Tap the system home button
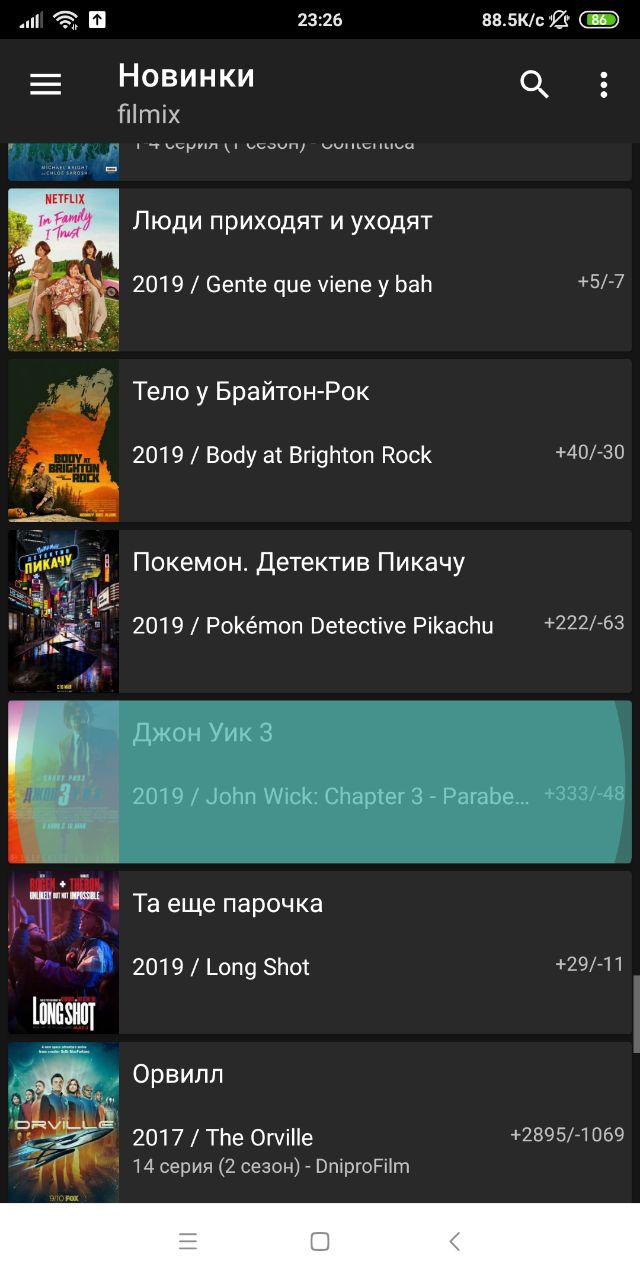The width and height of the screenshot is (640, 1280). click(320, 1242)
